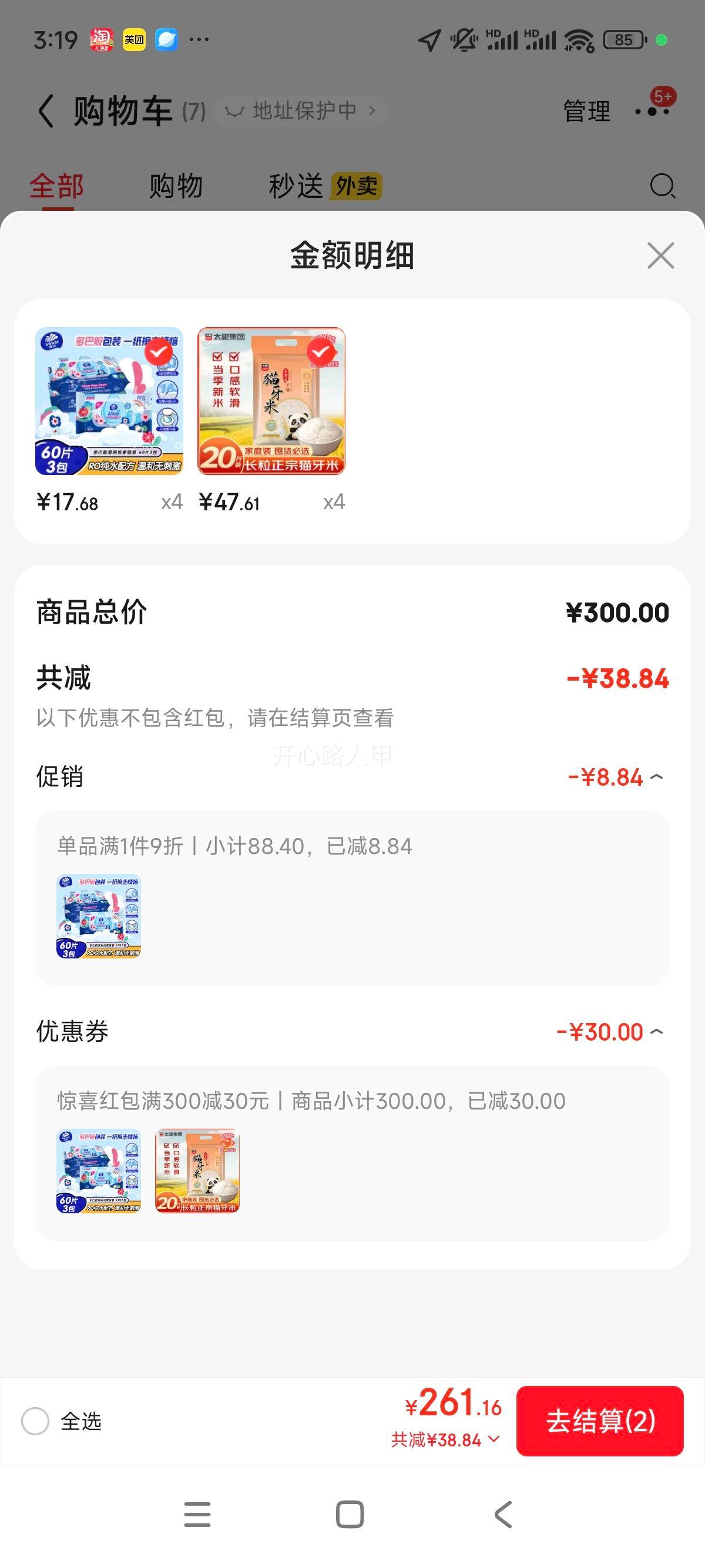Open the search magnifier icon

tap(663, 186)
